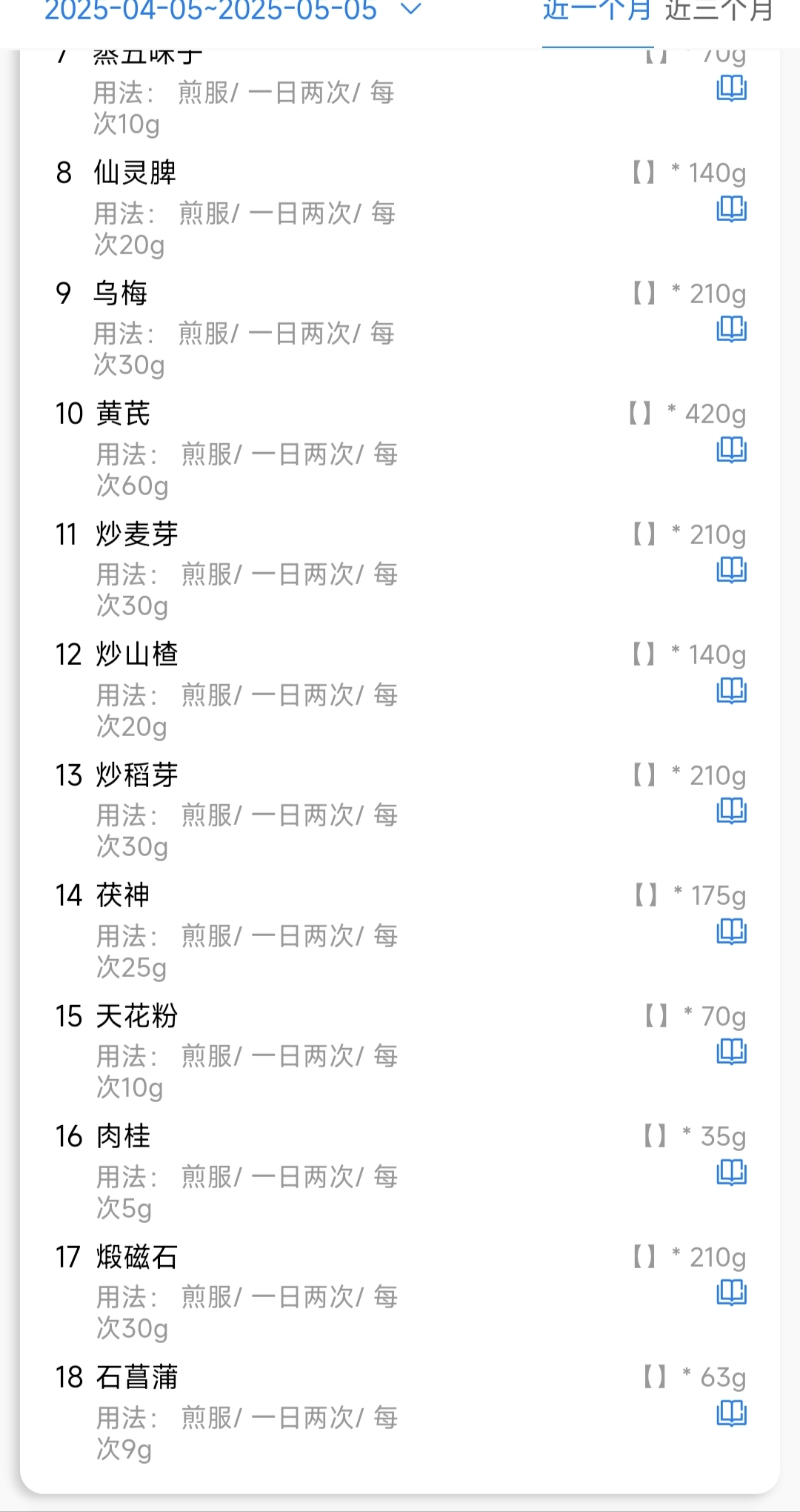Screen dimensions: 800x1512
Task: Tap the book icon next to 石菖蒲
Action: [732, 1414]
